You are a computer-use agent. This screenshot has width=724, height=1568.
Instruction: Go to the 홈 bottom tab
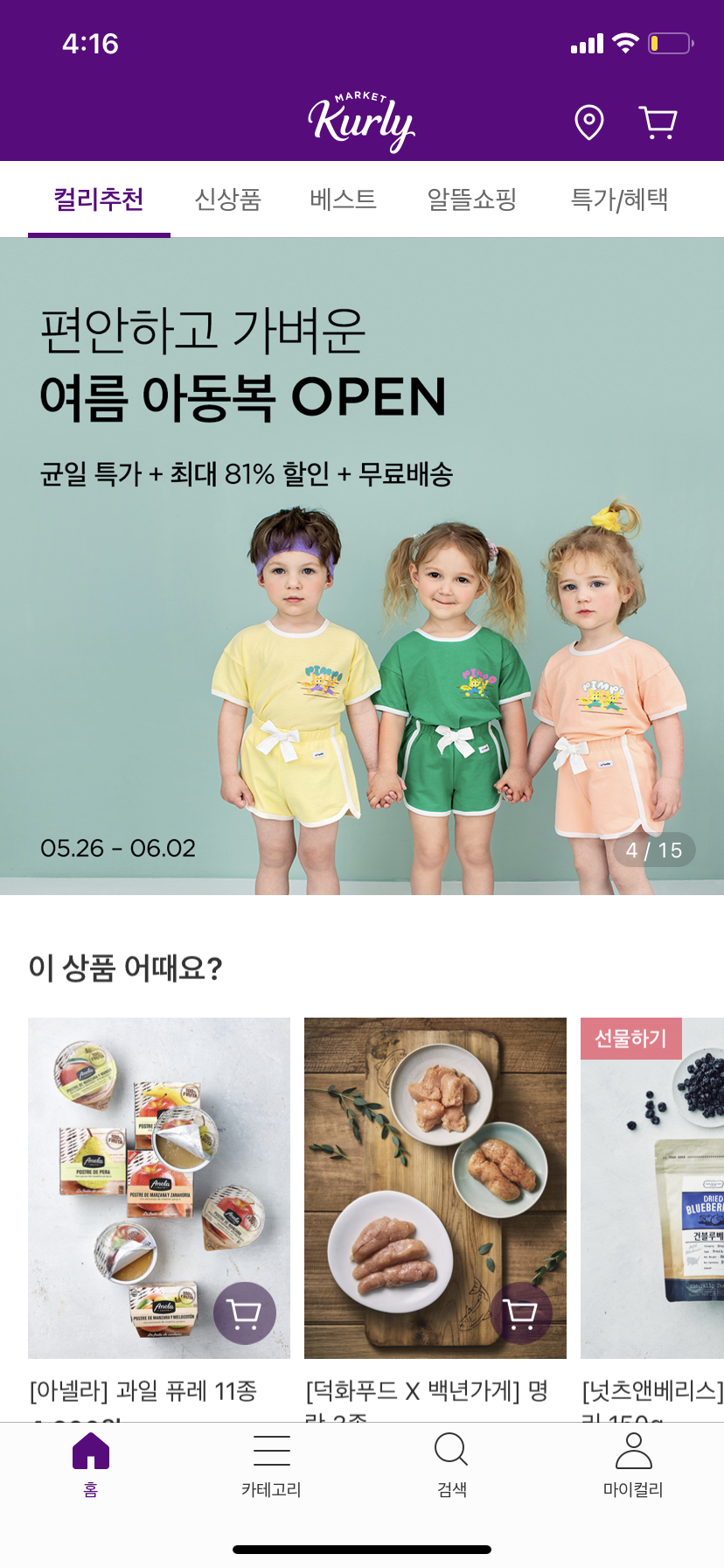click(91, 1463)
